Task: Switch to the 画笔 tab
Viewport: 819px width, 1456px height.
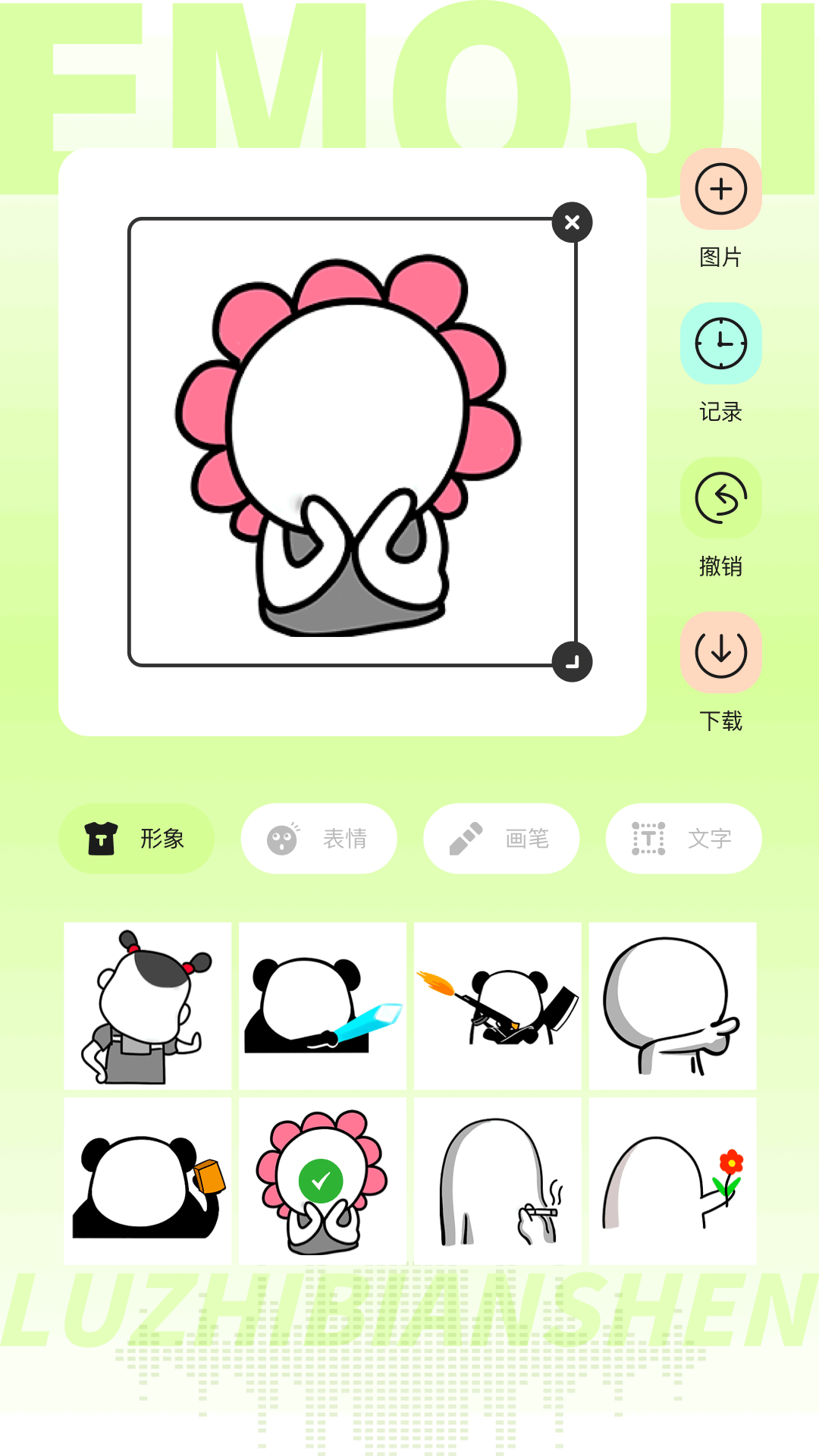Action: click(501, 839)
